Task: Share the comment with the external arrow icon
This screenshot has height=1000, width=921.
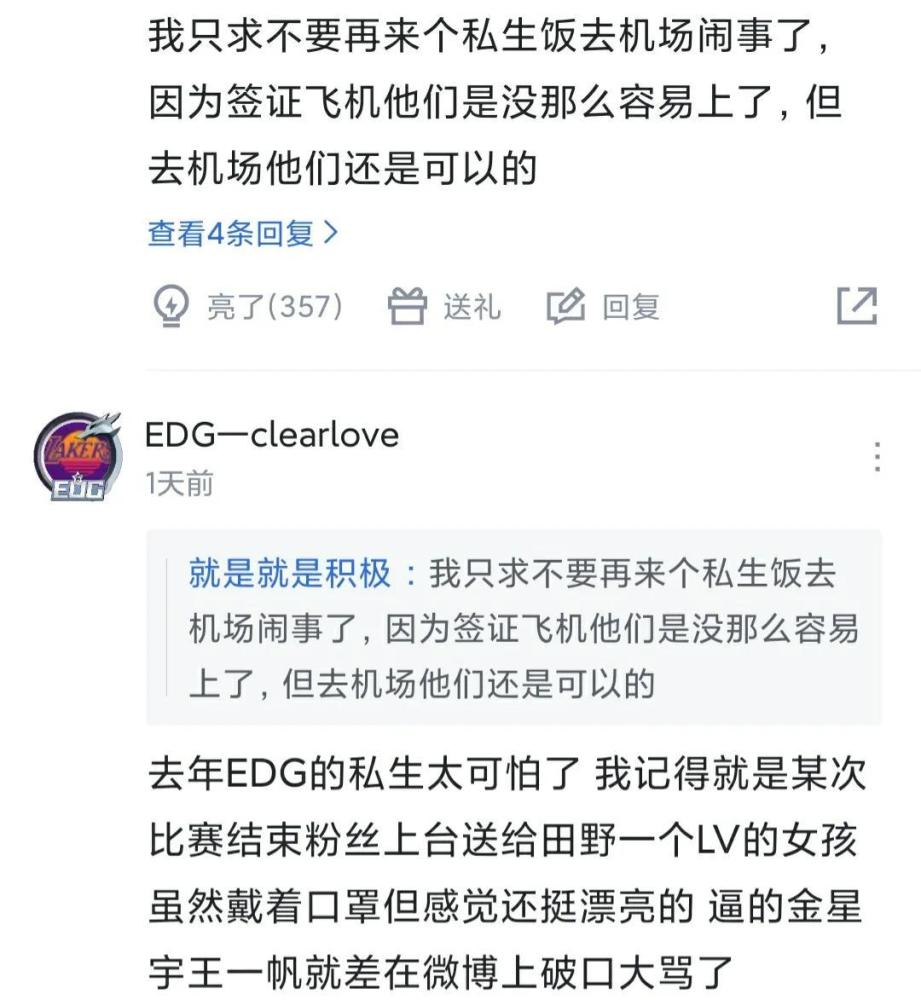Action: [x=857, y=306]
